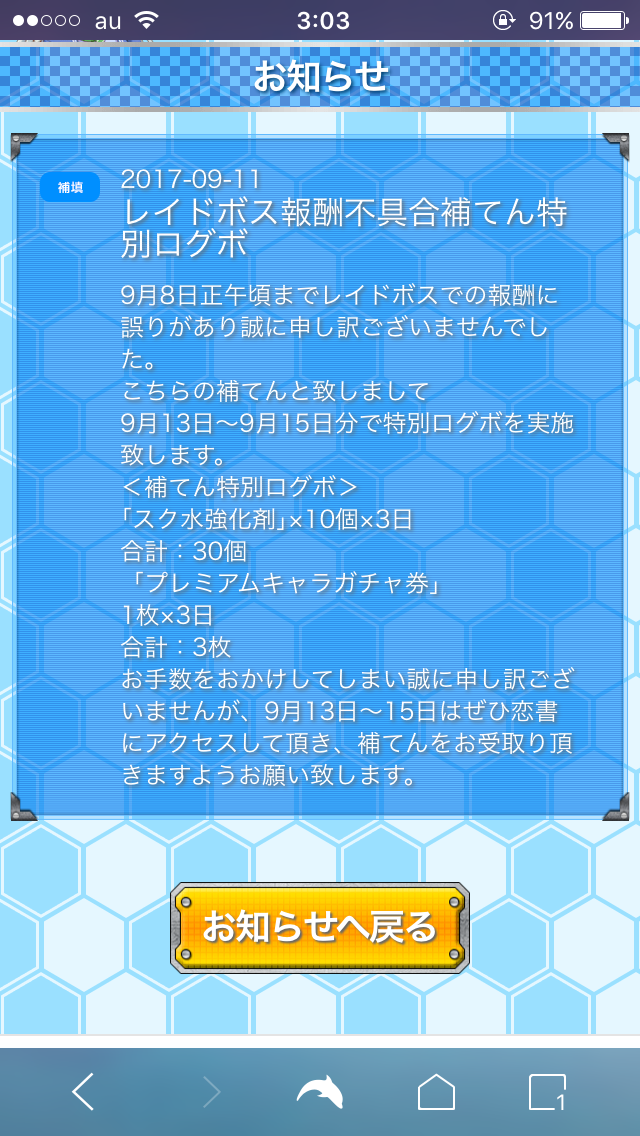The width and height of the screenshot is (640, 1136).
Task: Open the browser tabs view
Action: [x=547, y=1092]
